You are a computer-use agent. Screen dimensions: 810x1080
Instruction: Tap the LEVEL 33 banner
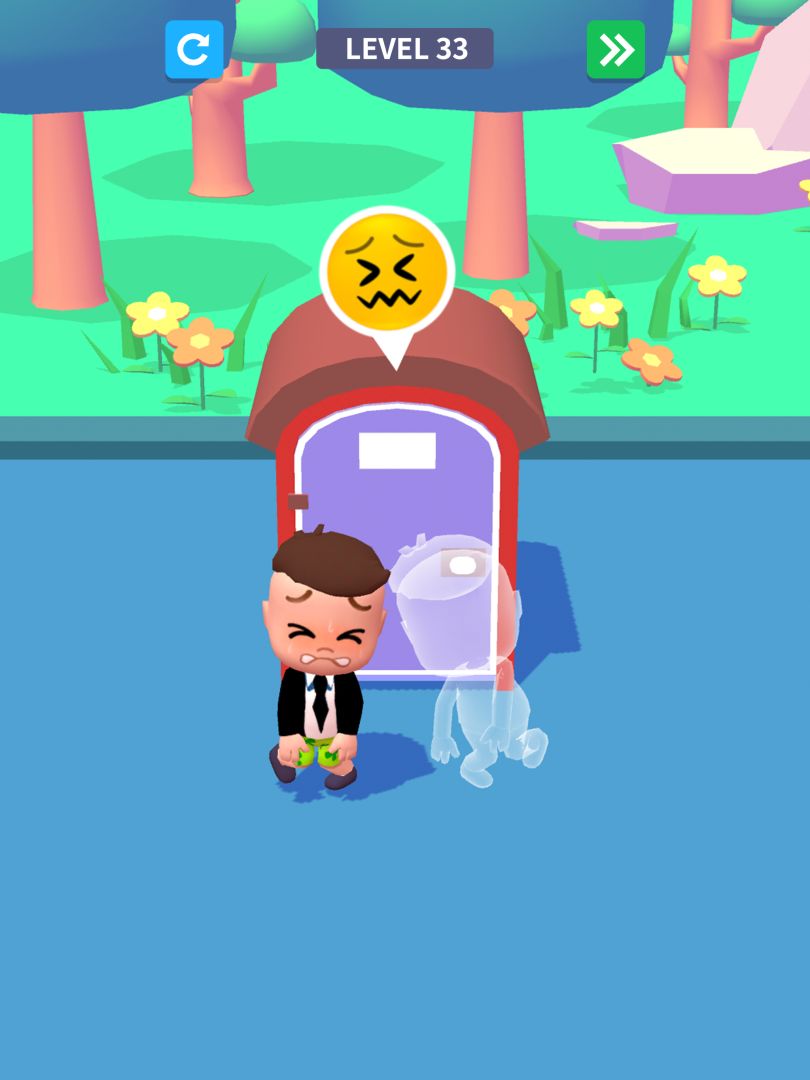point(406,48)
